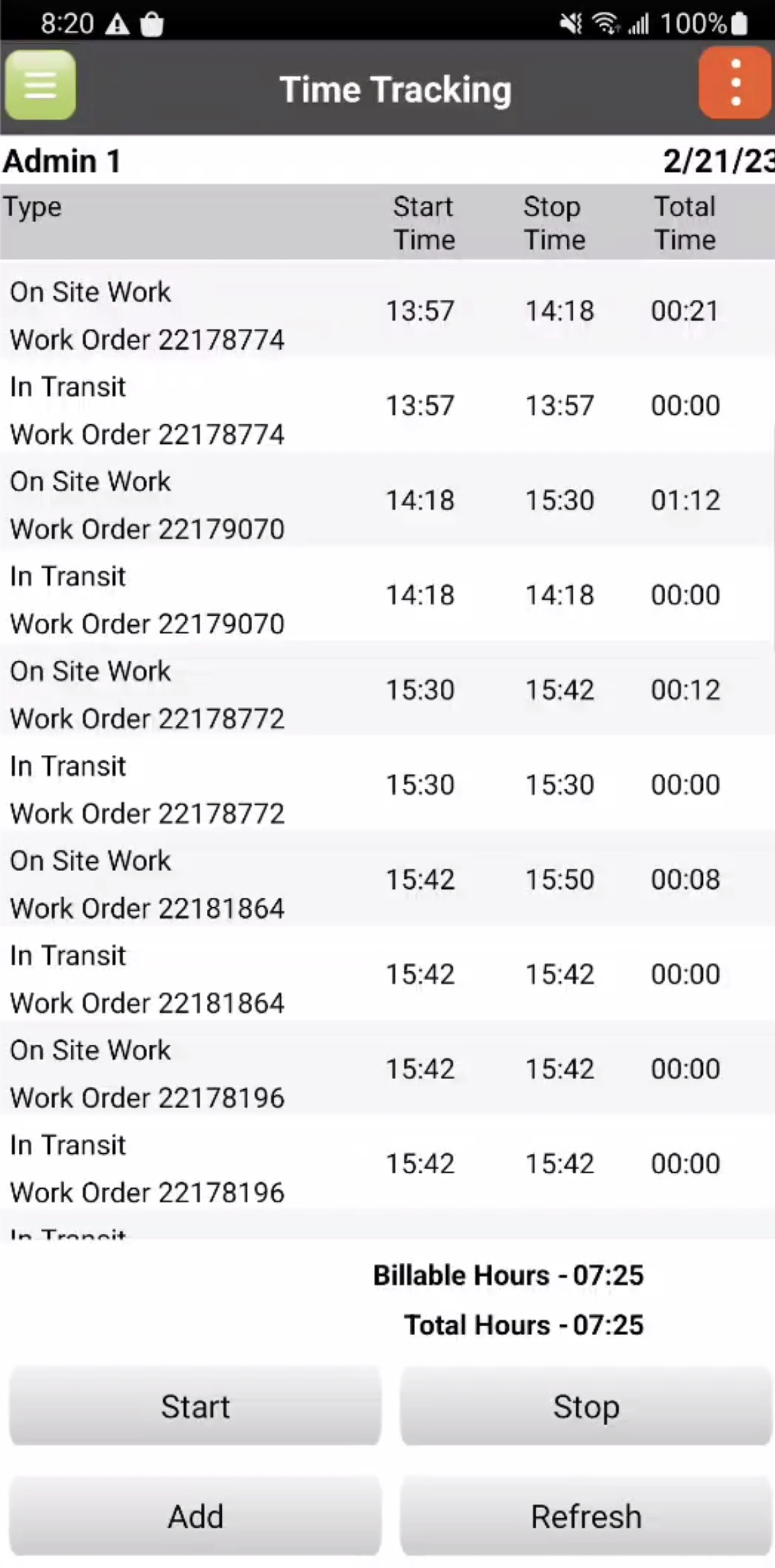Tap the Stop button
The width and height of the screenshot is (775, 1568).
pos(586,1406)
